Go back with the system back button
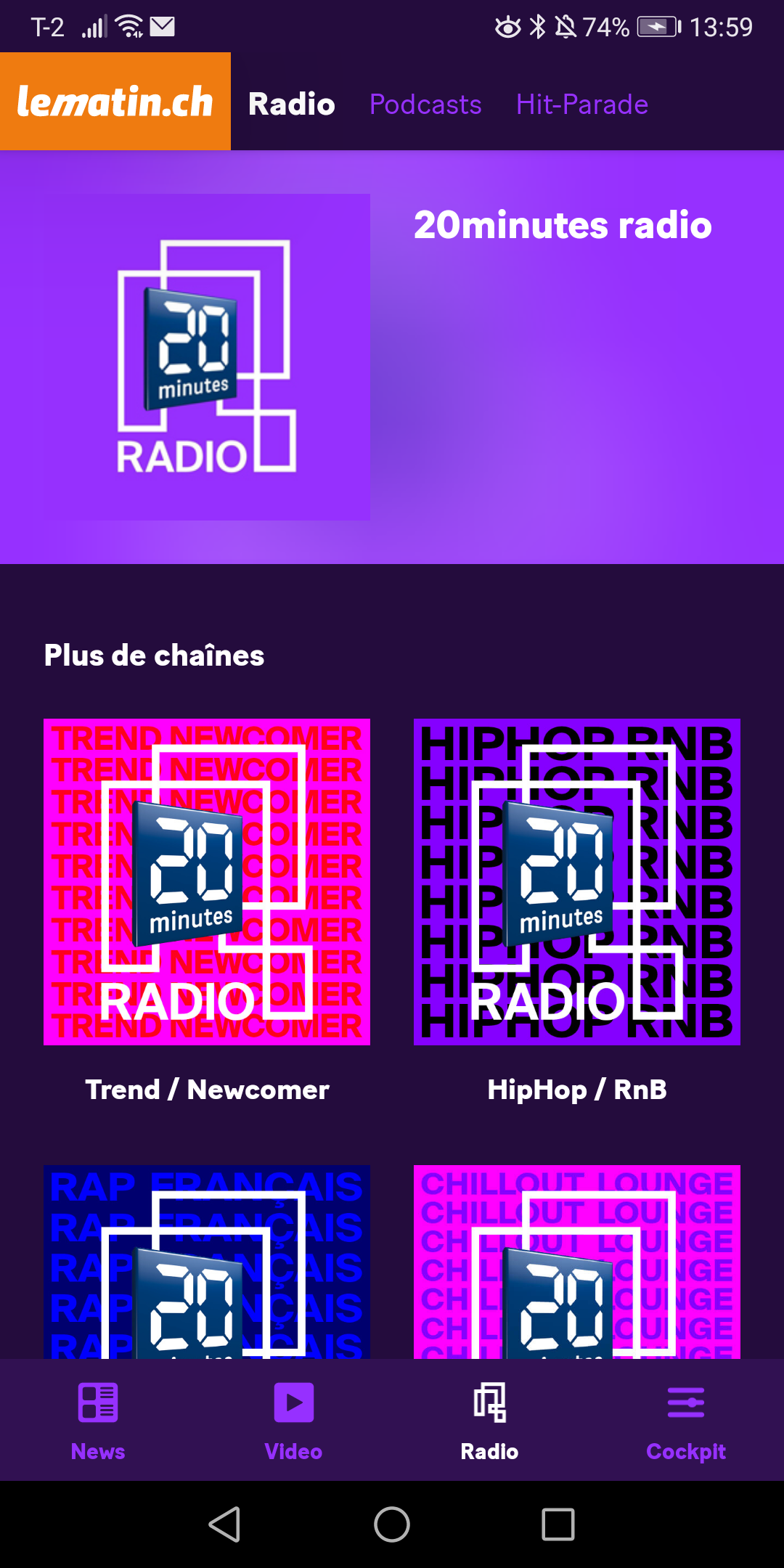784x1568 pixels. click(224, 1524)
